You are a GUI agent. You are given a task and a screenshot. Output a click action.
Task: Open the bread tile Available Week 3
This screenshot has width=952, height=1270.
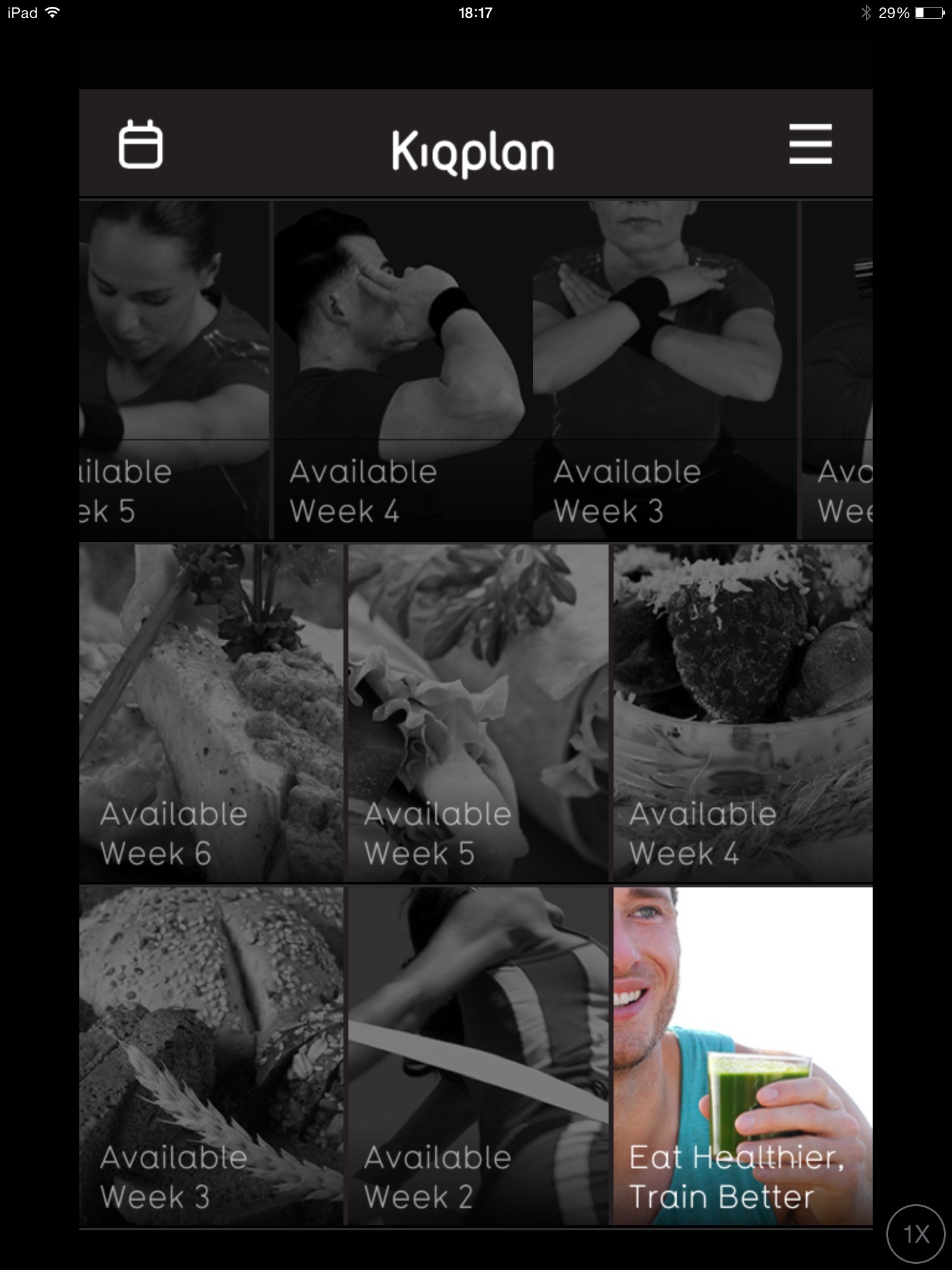(211, 1055)
